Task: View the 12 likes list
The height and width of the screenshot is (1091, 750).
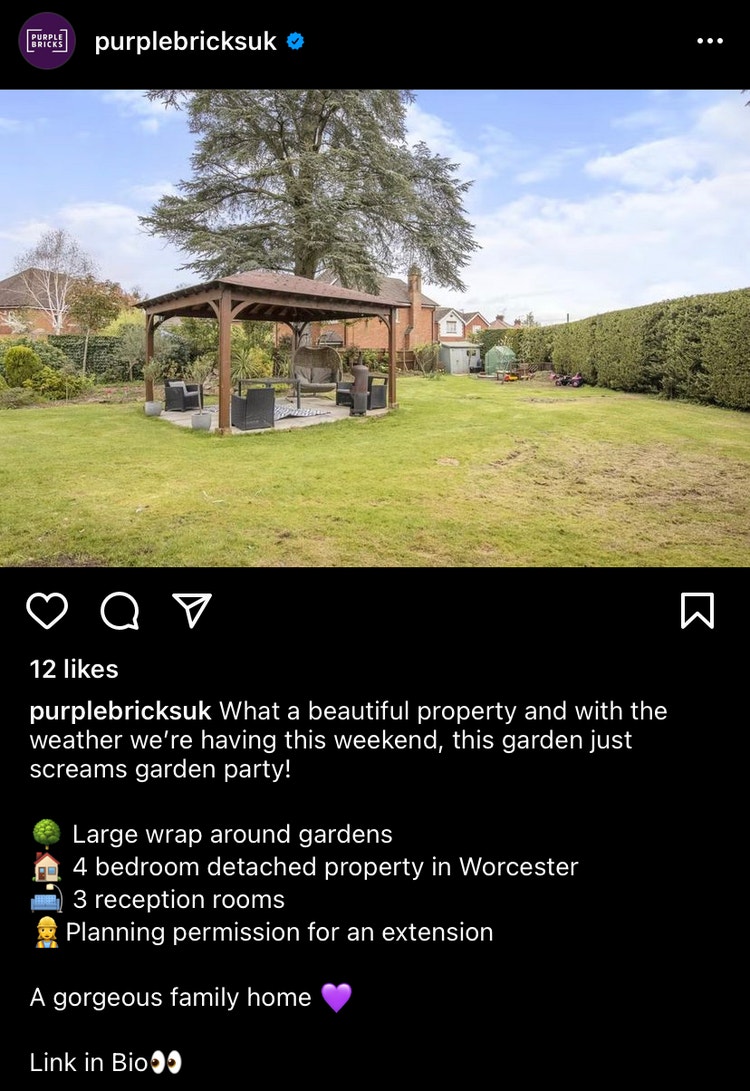Action: tap(74, 669)
